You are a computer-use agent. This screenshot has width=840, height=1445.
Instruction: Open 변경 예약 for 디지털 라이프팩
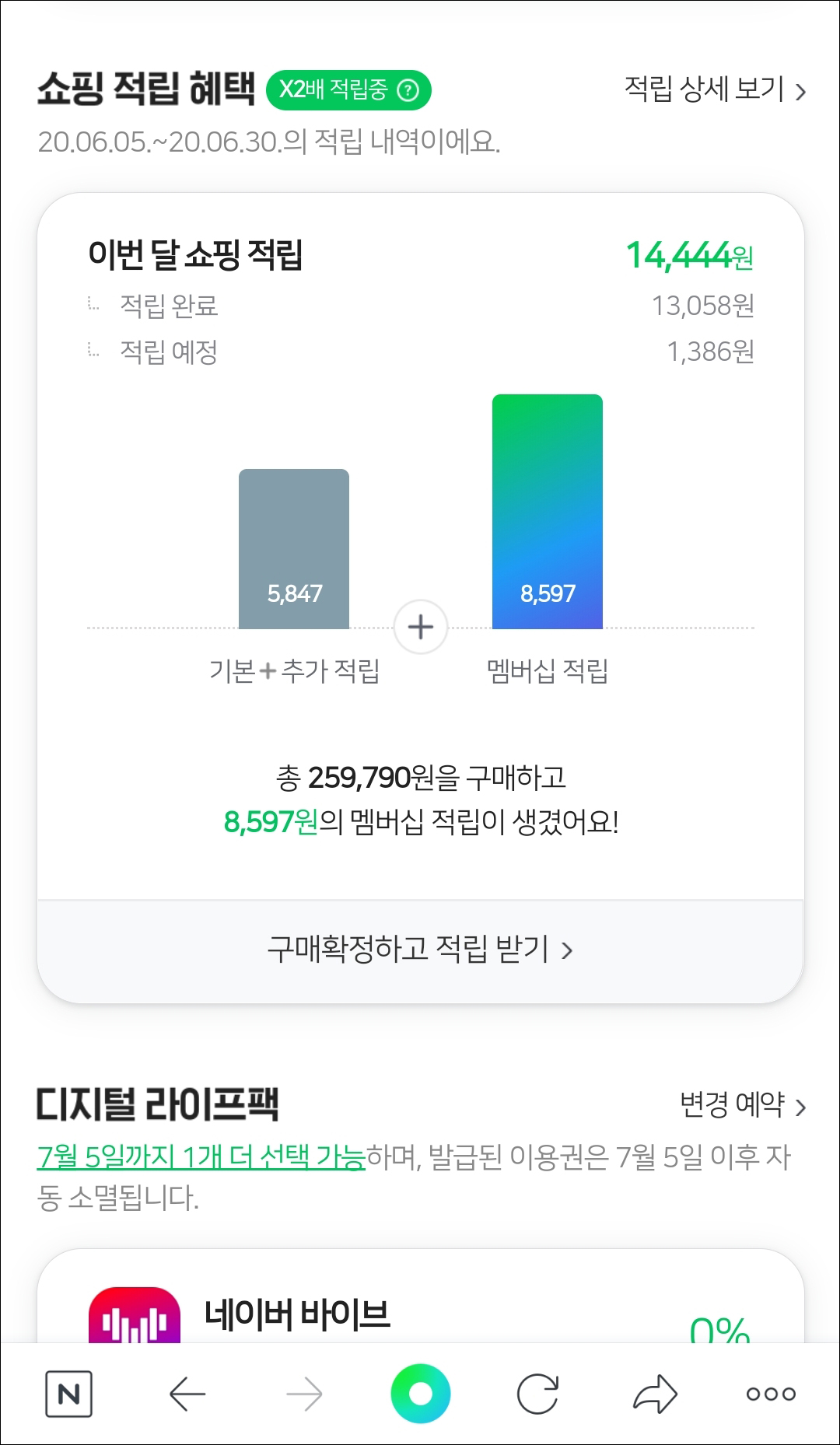[743, 1104]
